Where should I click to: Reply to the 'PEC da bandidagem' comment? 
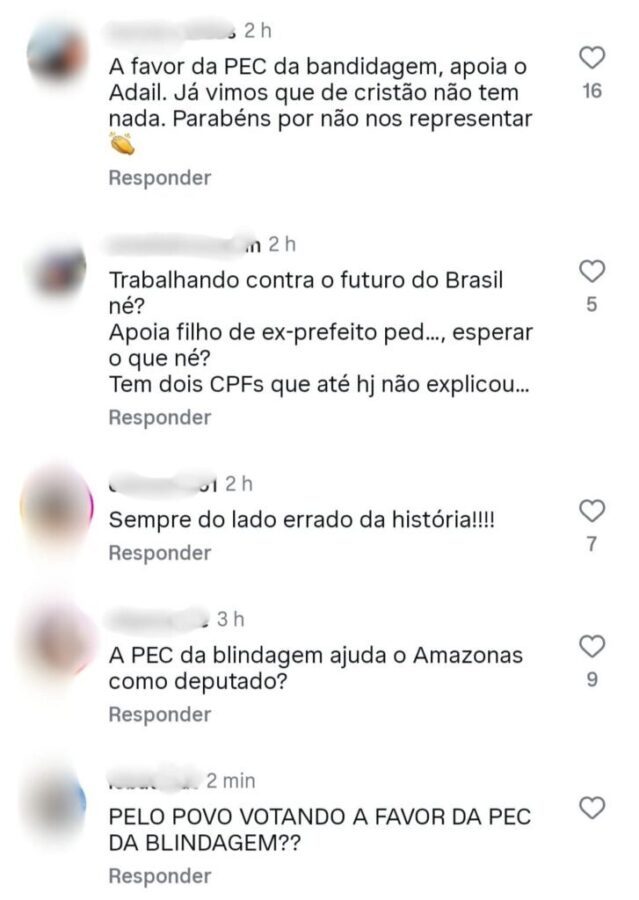pyautogui.click(x=160, y=178)
